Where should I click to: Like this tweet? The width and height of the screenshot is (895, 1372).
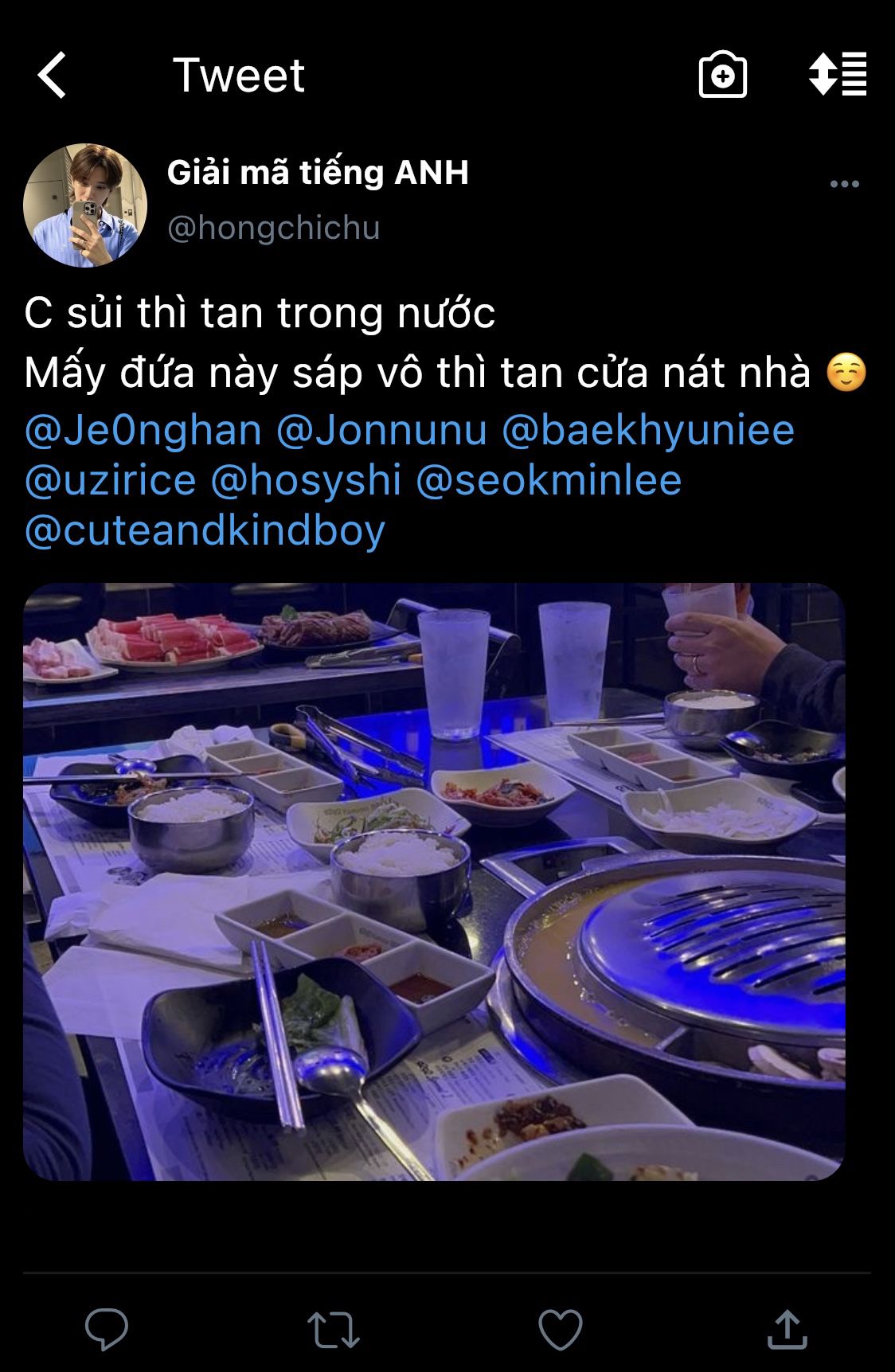(560, 1329)
